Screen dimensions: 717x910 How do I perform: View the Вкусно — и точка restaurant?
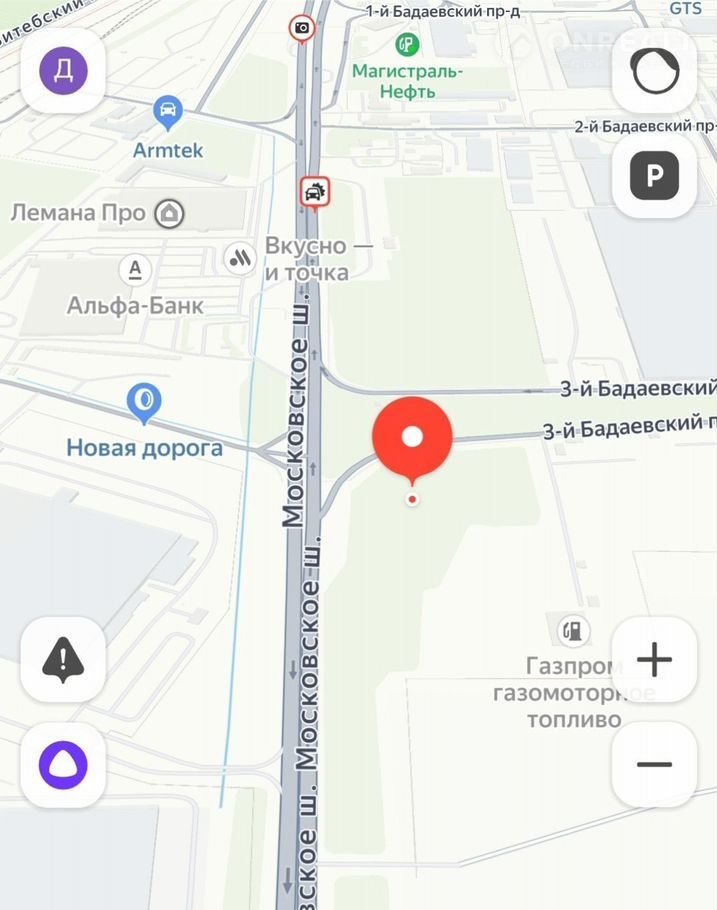[239, 259]
